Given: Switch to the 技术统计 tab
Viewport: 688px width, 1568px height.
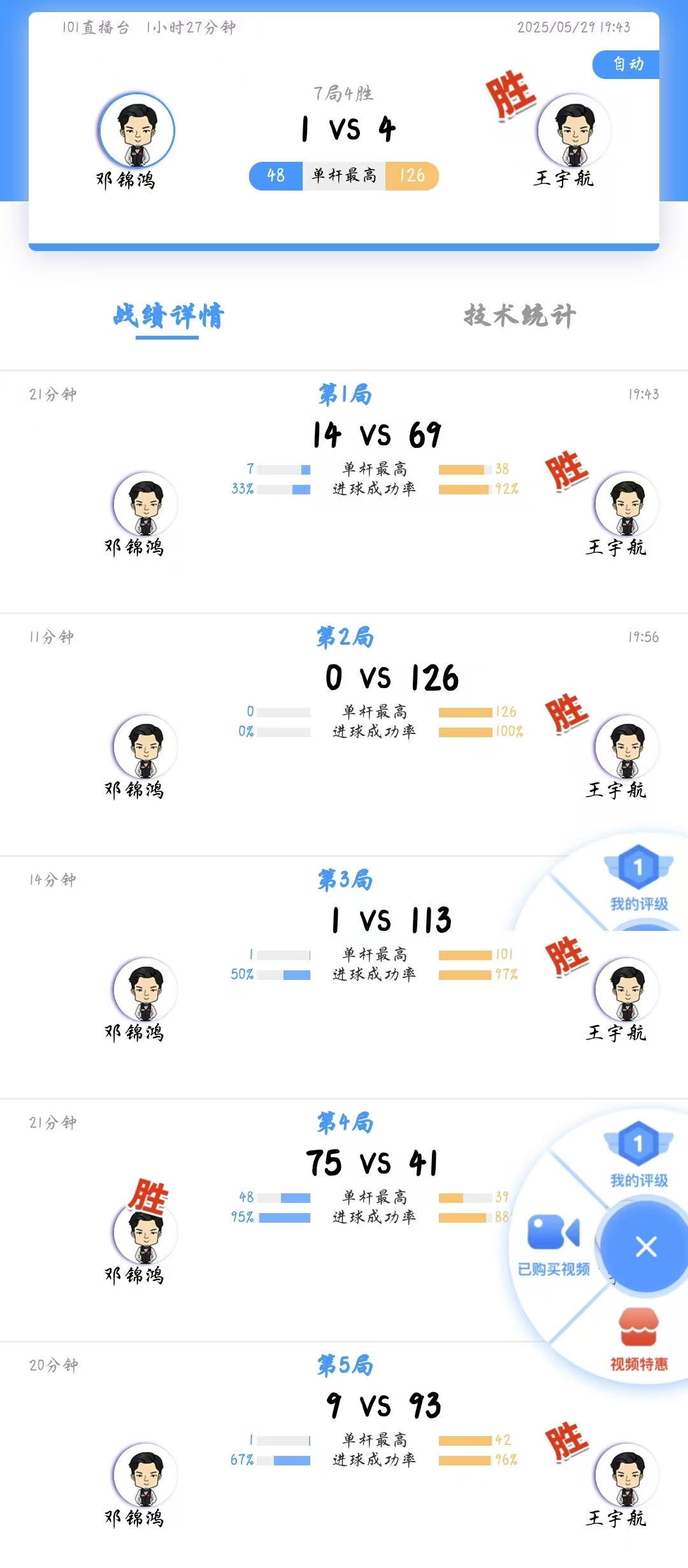Looking at the screenshot, I should pyautogui.click(x=519, y=315).
